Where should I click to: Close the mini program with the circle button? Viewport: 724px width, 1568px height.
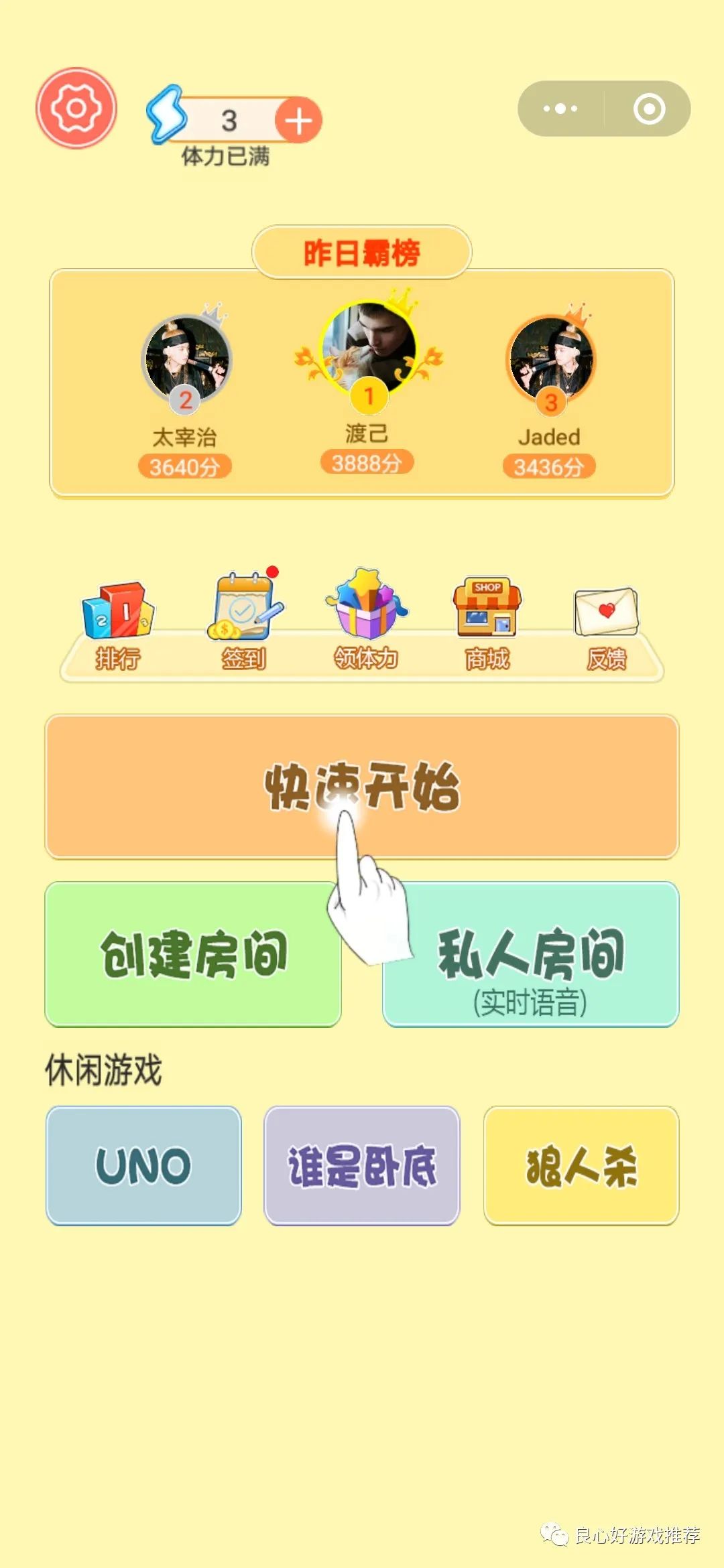[x=649, y=109]
